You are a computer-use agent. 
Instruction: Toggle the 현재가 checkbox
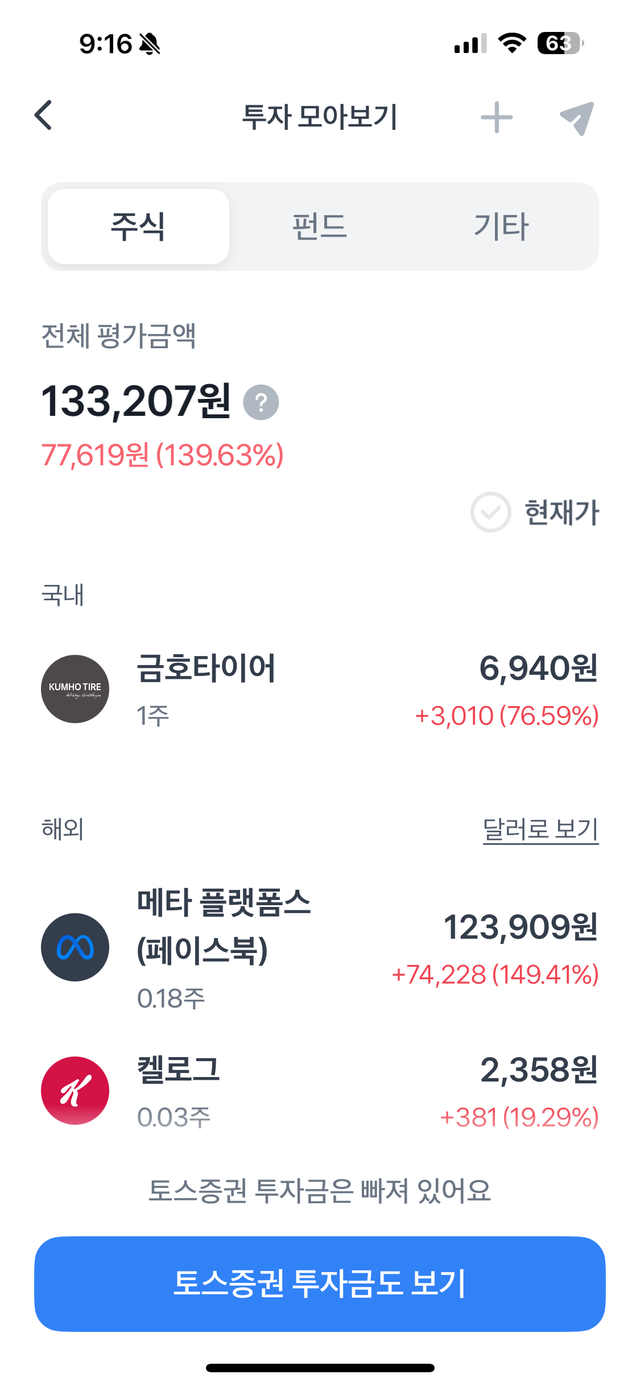(491, 513)
